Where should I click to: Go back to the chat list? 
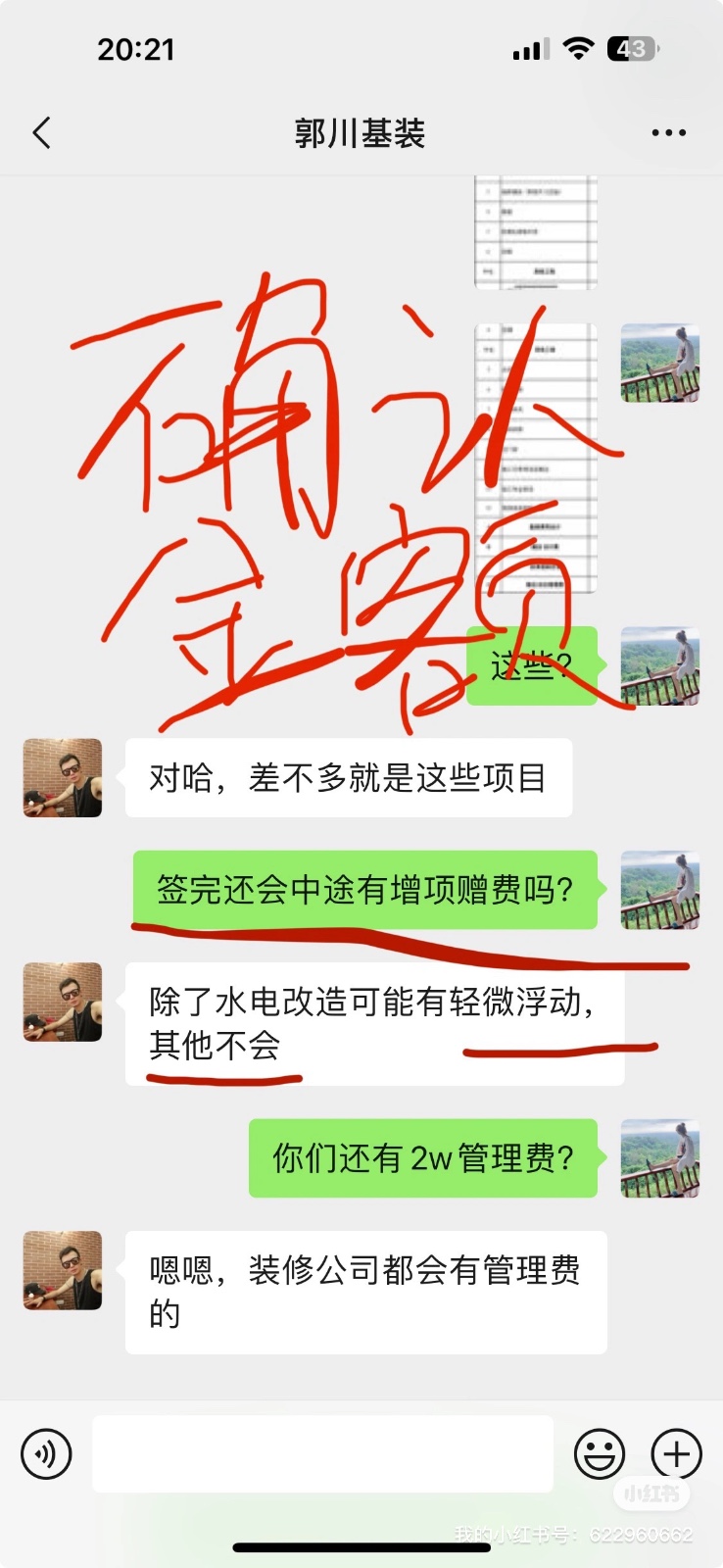[41, 133]
